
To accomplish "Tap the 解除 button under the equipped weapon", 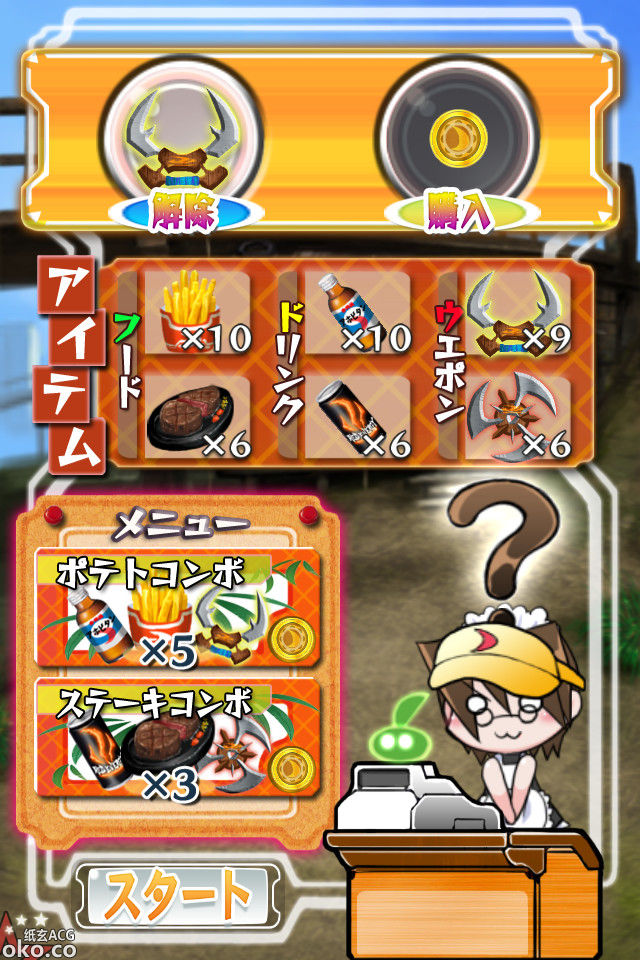I will [185, 213].
